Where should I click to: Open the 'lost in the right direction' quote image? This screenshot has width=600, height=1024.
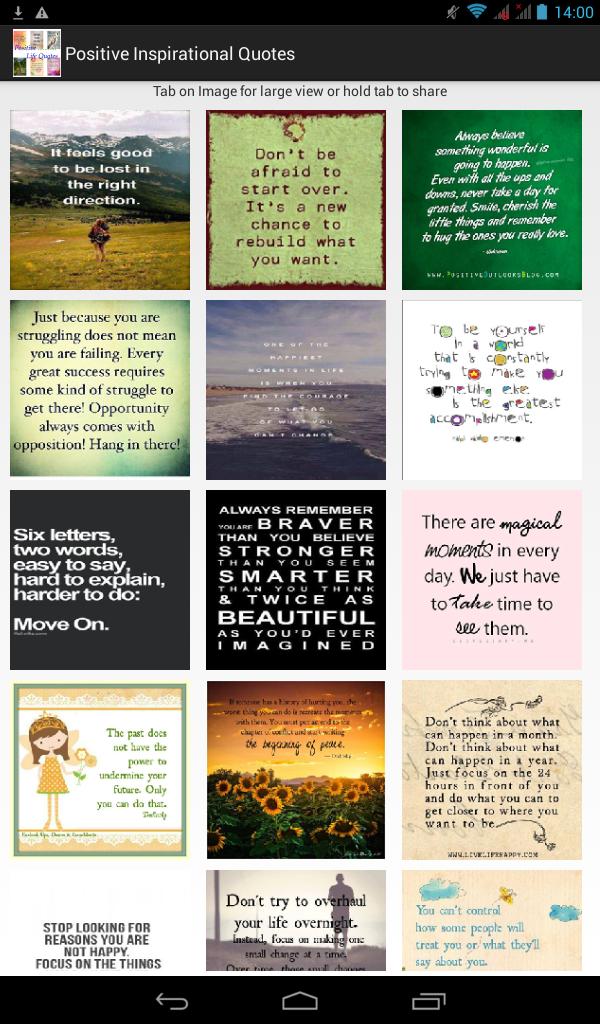coord(100,200)
